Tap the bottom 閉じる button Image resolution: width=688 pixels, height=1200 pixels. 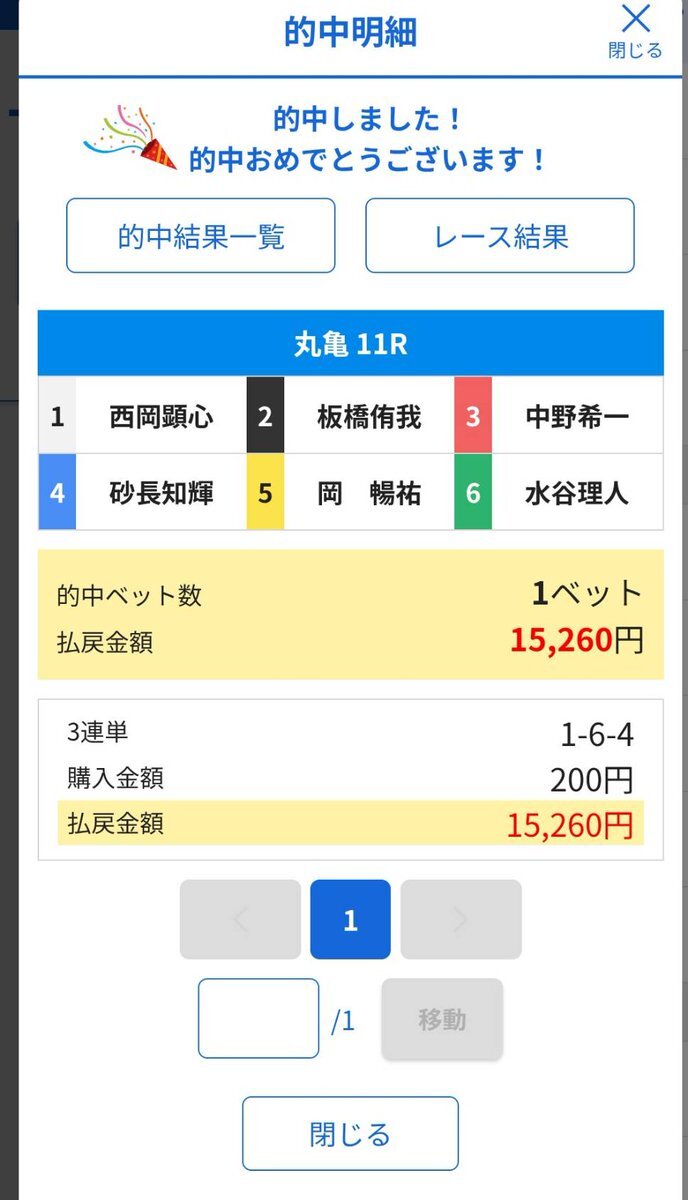pos(350,1134)
